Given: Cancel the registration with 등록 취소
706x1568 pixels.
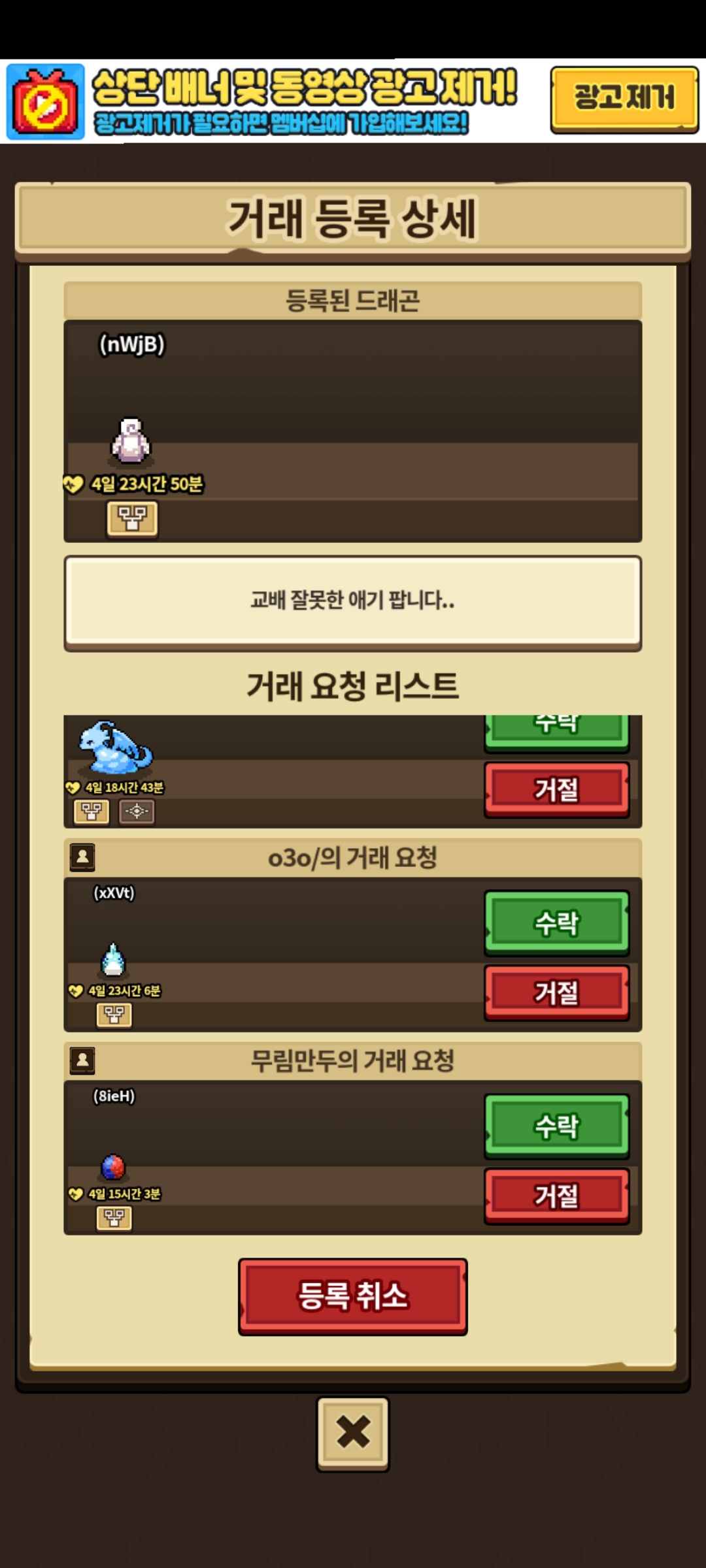Looking at the screenshot, I should 352,1296.
